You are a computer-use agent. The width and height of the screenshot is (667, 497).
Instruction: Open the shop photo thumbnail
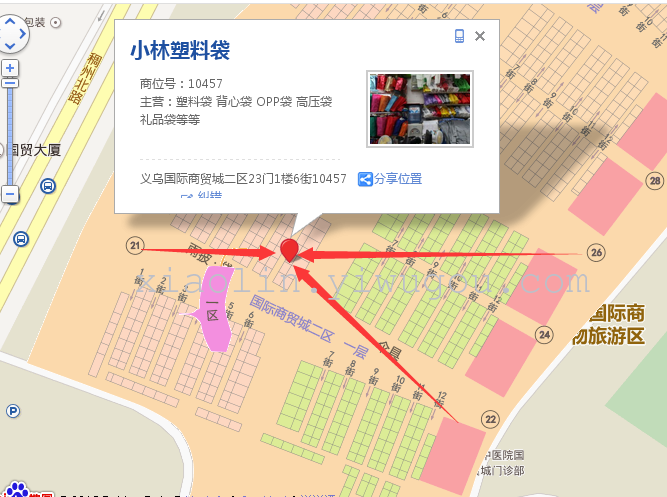coord(419,108)
